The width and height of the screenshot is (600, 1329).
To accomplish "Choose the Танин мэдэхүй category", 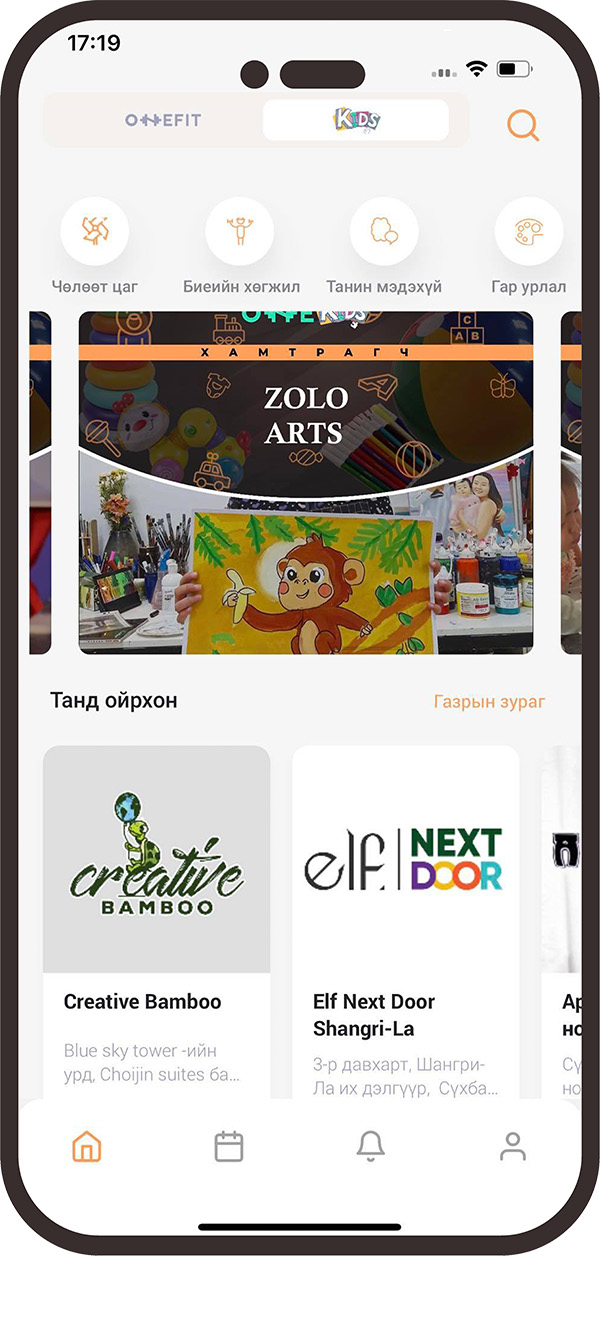I will click(384, 232).
